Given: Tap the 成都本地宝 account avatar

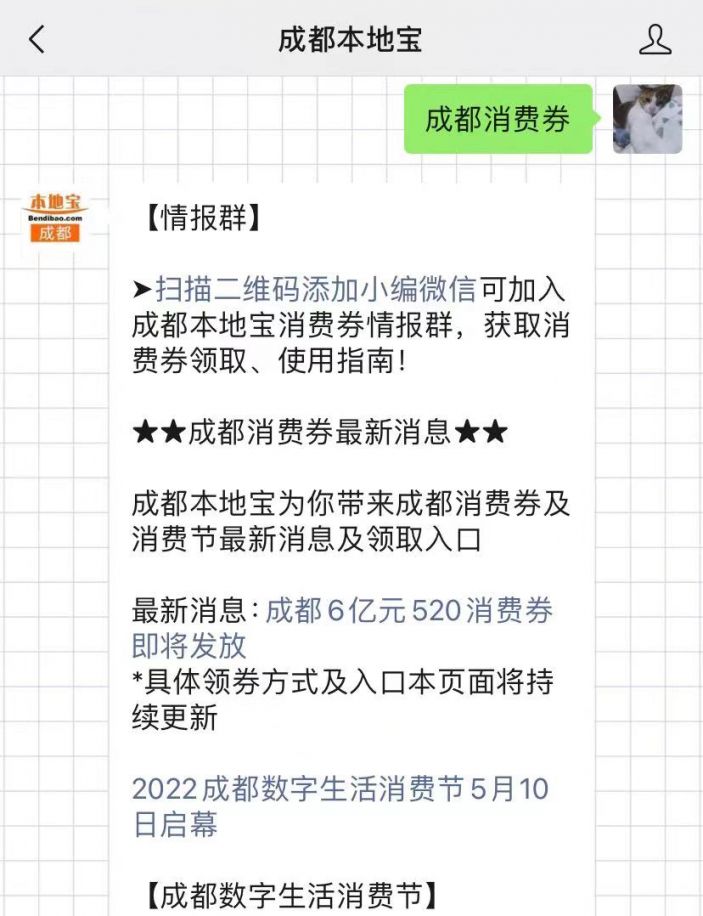Looking at the screenshot, I should point(54,217).
